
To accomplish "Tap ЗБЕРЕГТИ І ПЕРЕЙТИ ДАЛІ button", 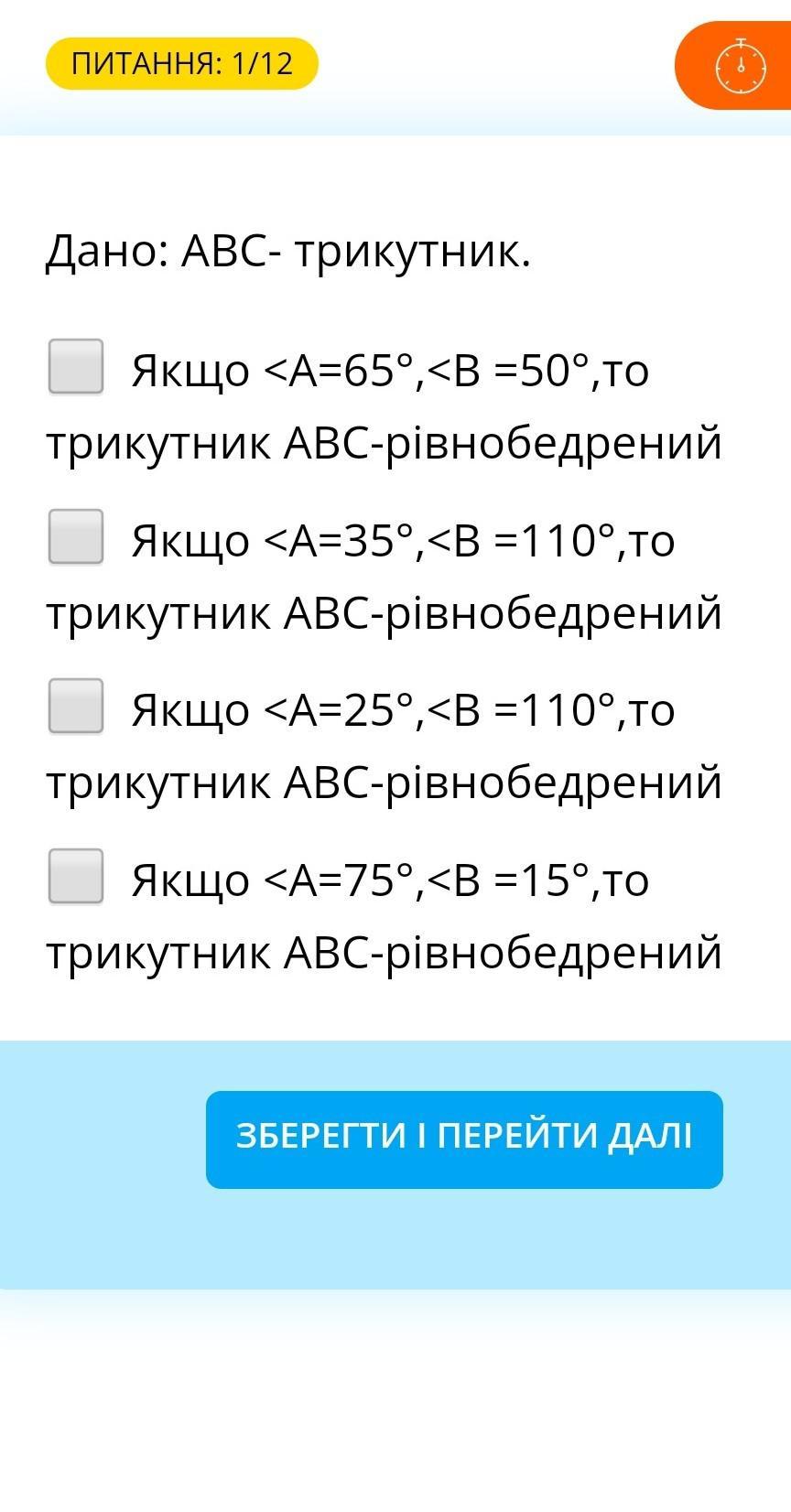I will pyautogui.click(x=464, y=1139).
